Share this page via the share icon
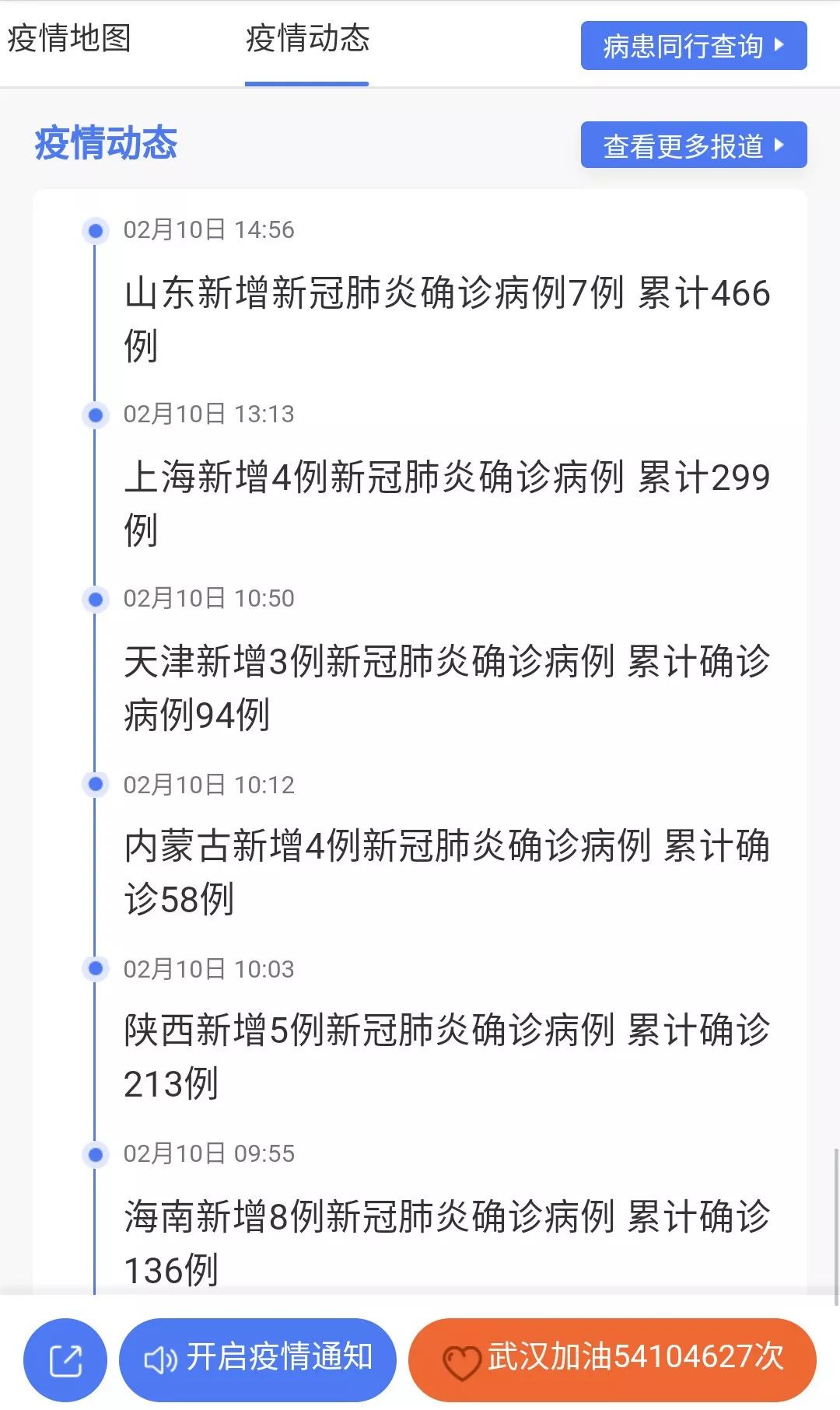This screenshot has width=840, height=1410. point(65,1360)
